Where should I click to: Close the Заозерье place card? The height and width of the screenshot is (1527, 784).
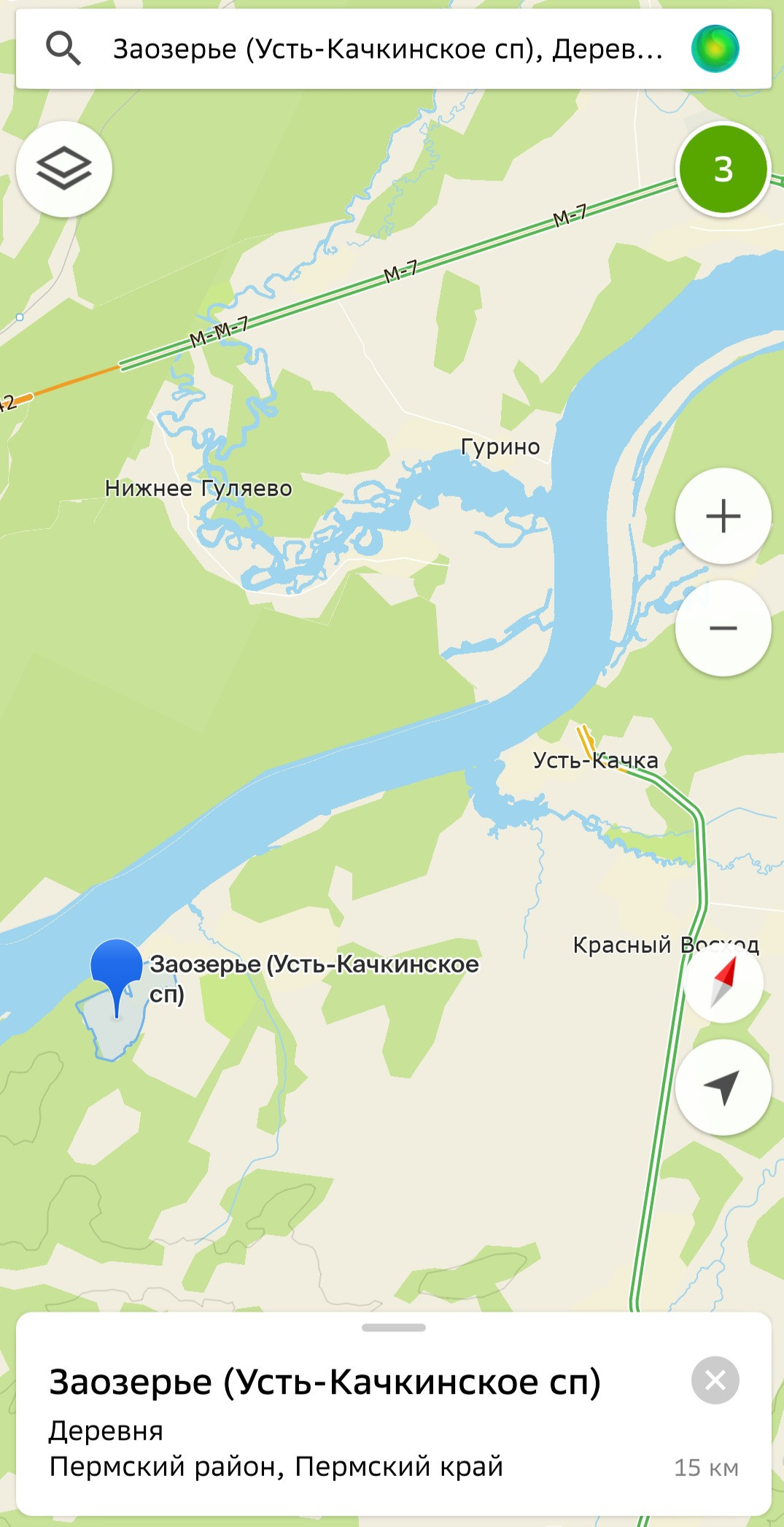tap(715, 1380)
